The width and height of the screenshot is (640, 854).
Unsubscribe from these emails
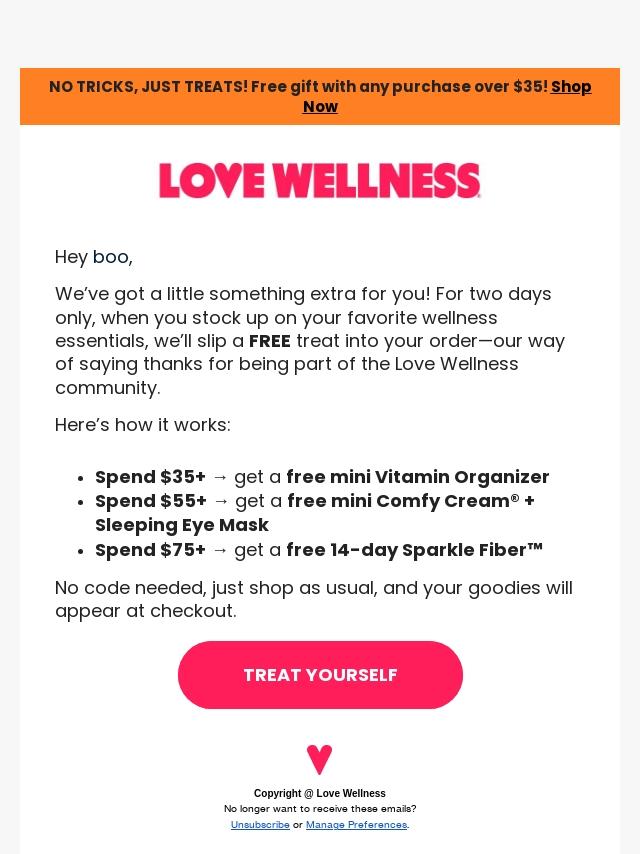pyautogui.click(x=260, y=825)
